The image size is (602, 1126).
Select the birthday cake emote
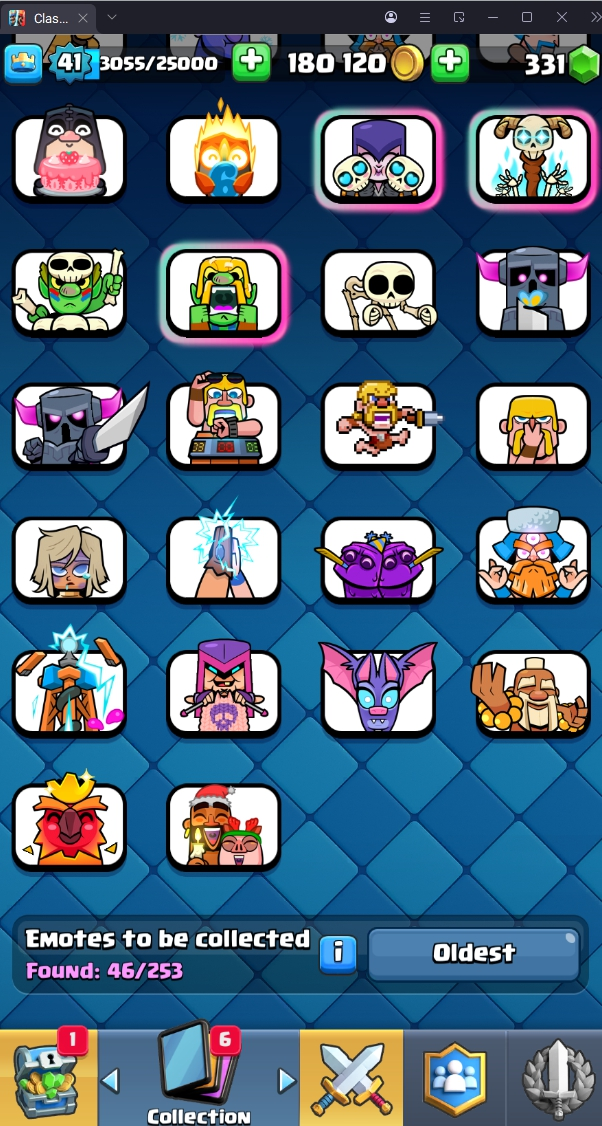point(69,159)
